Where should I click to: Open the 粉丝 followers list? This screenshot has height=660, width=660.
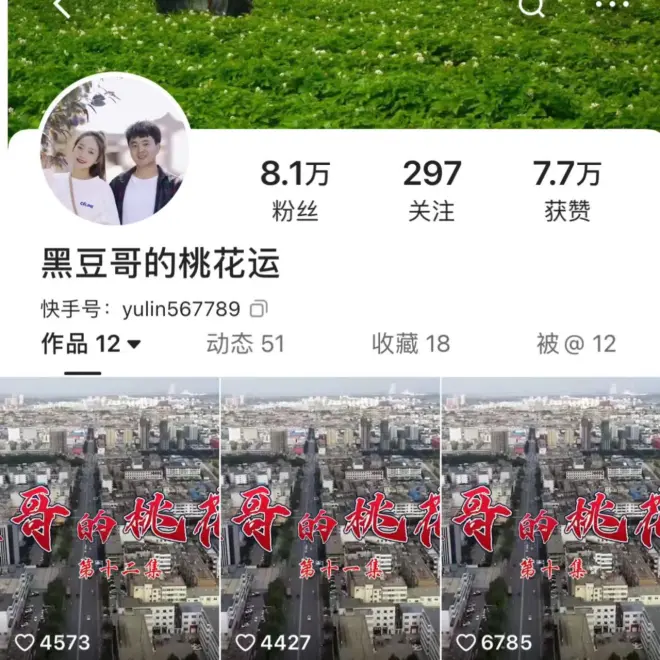tap(295, 190)
